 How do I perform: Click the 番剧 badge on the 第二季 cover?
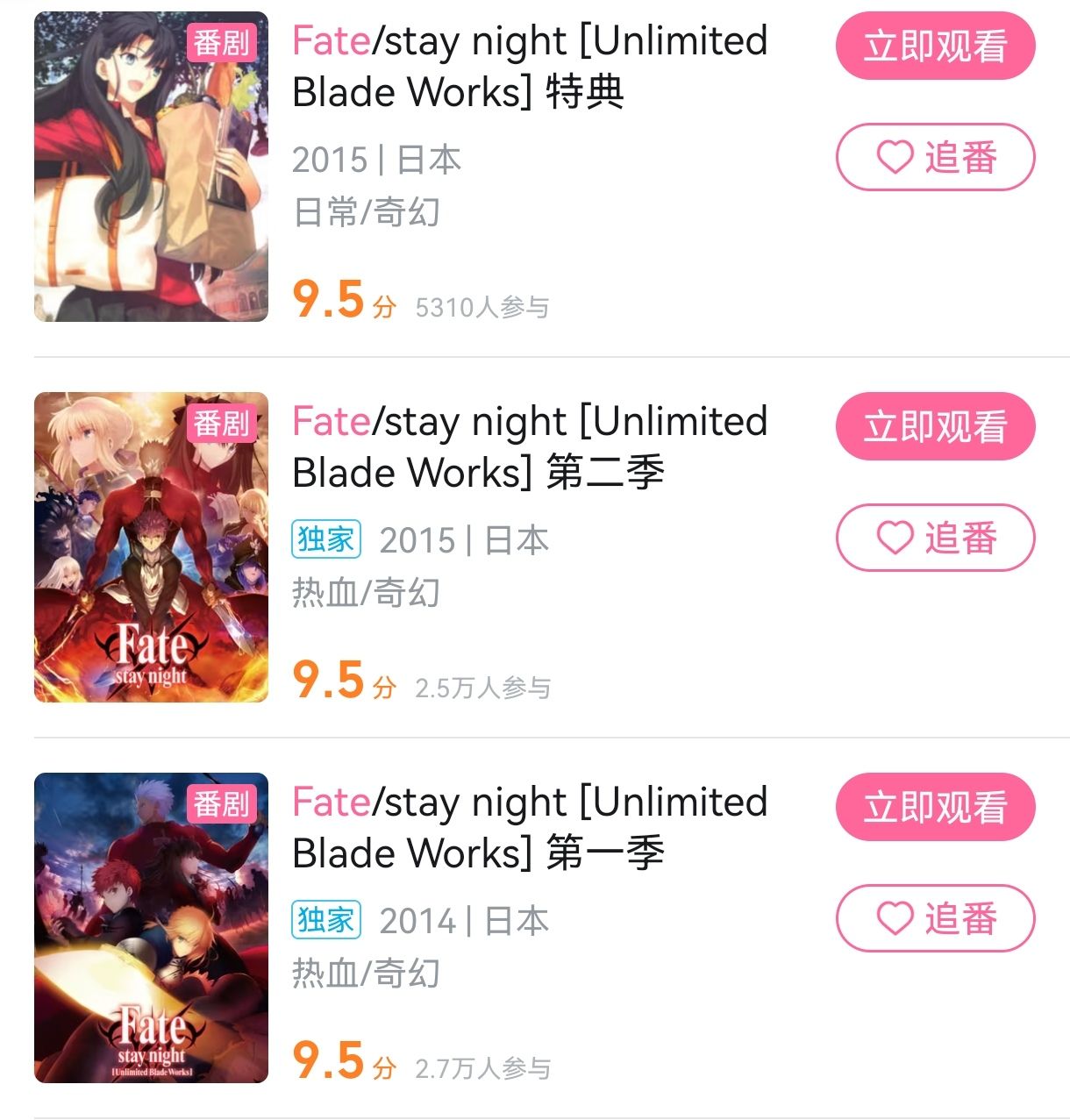tap(222, 422)
